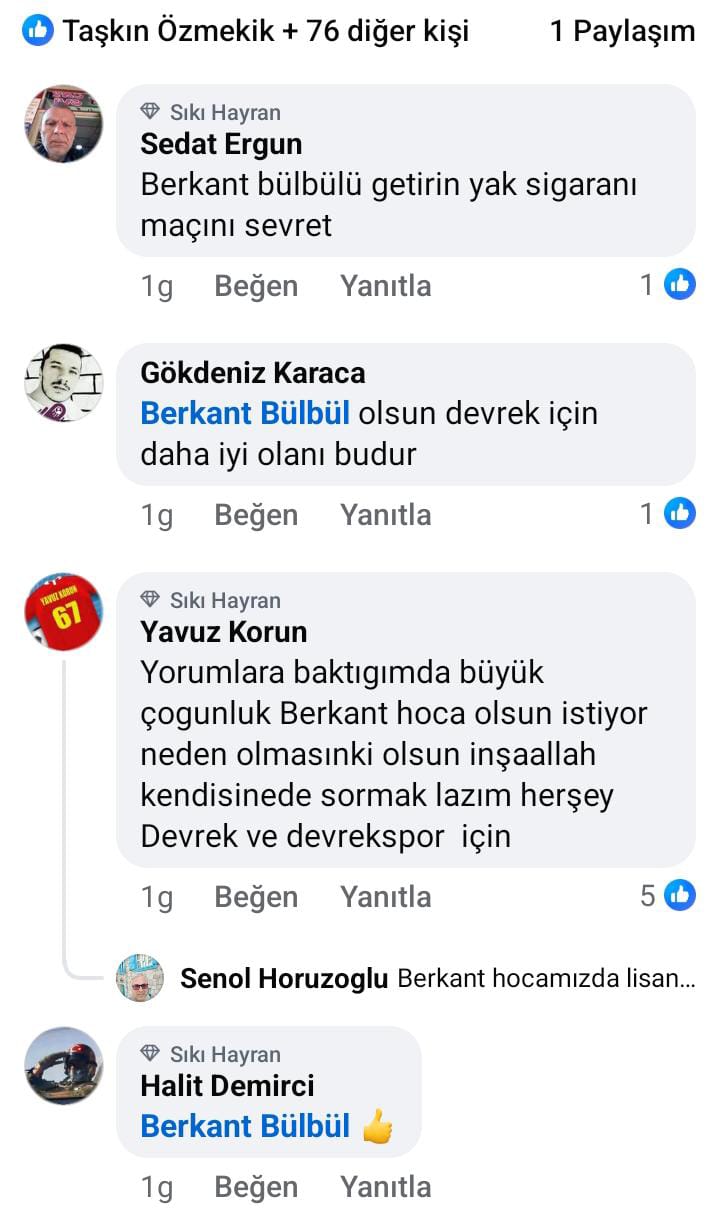Reply to Gökdeniz Karaca's comment

385,515
